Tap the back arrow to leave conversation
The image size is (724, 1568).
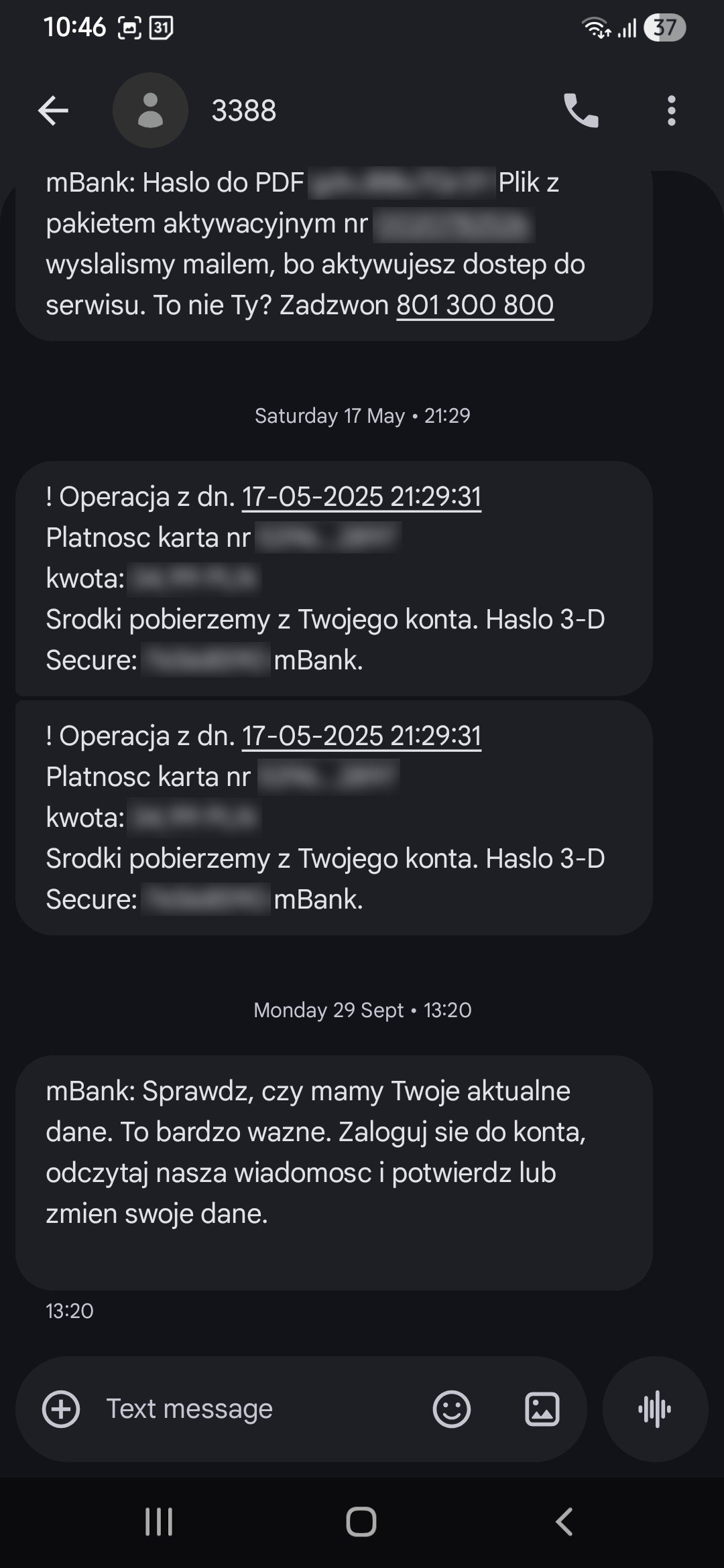pyautogui.click(x=52, y=110)
